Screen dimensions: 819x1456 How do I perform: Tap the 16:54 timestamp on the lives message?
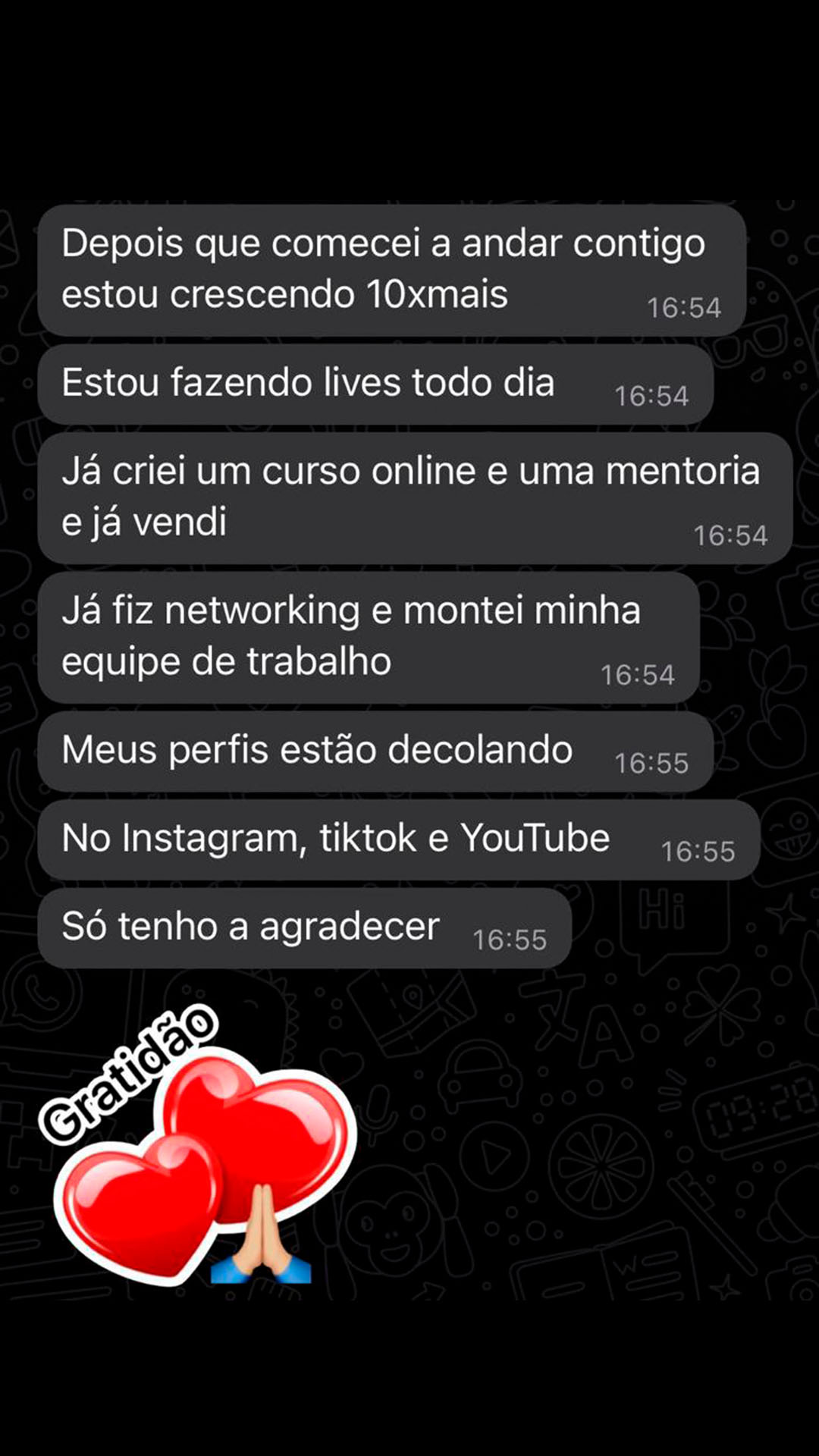click(x=651, y=394)
